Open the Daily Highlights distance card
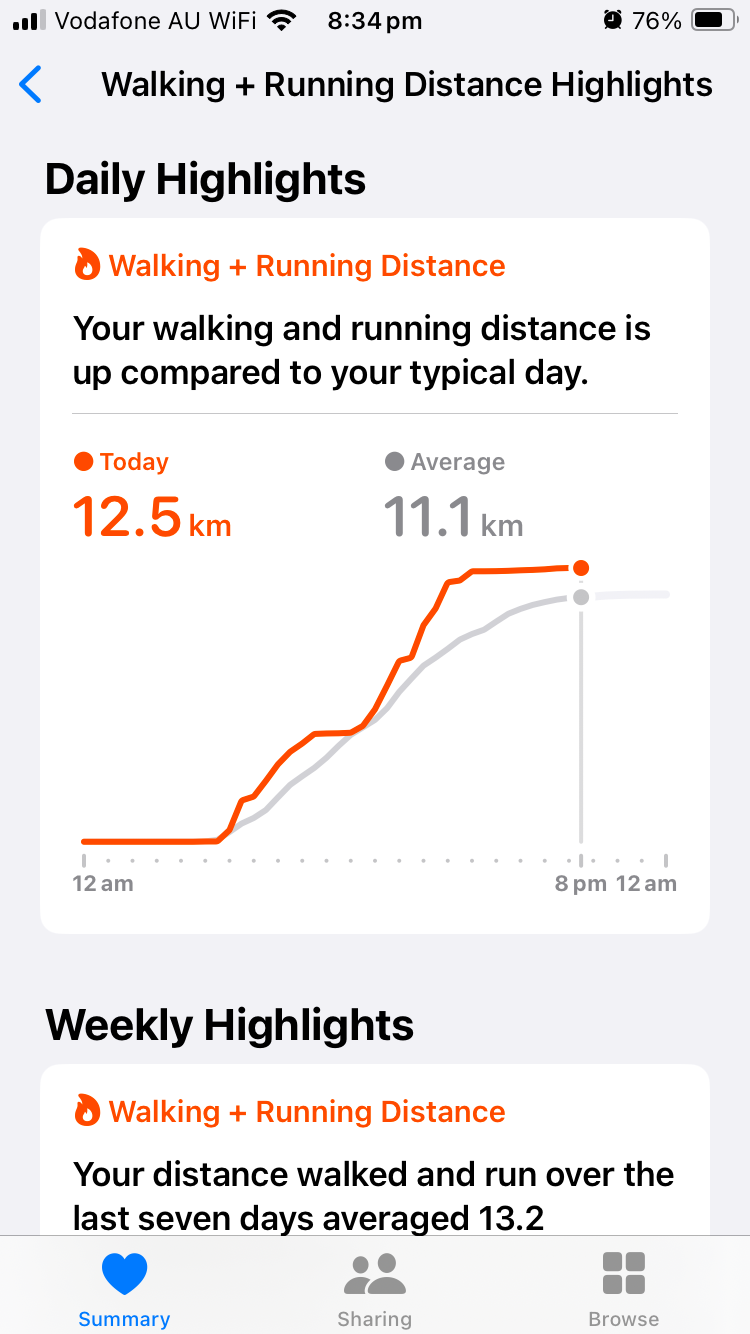The height and width of the screenshot is (1334, 750). pyautogui.click(x=374, y=575)
